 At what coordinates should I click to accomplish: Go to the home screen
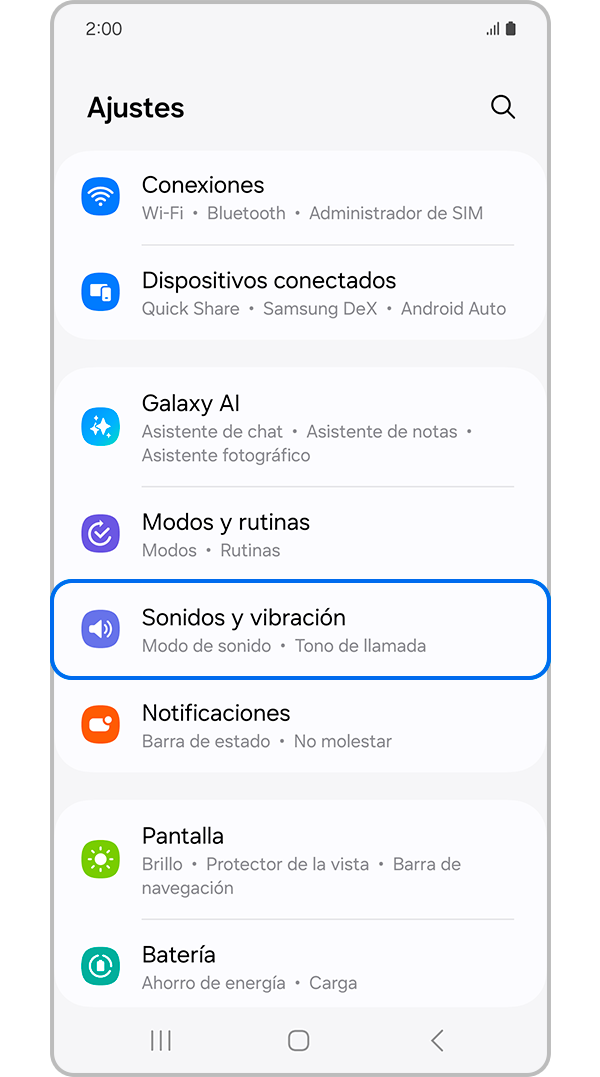[298, 1040]
